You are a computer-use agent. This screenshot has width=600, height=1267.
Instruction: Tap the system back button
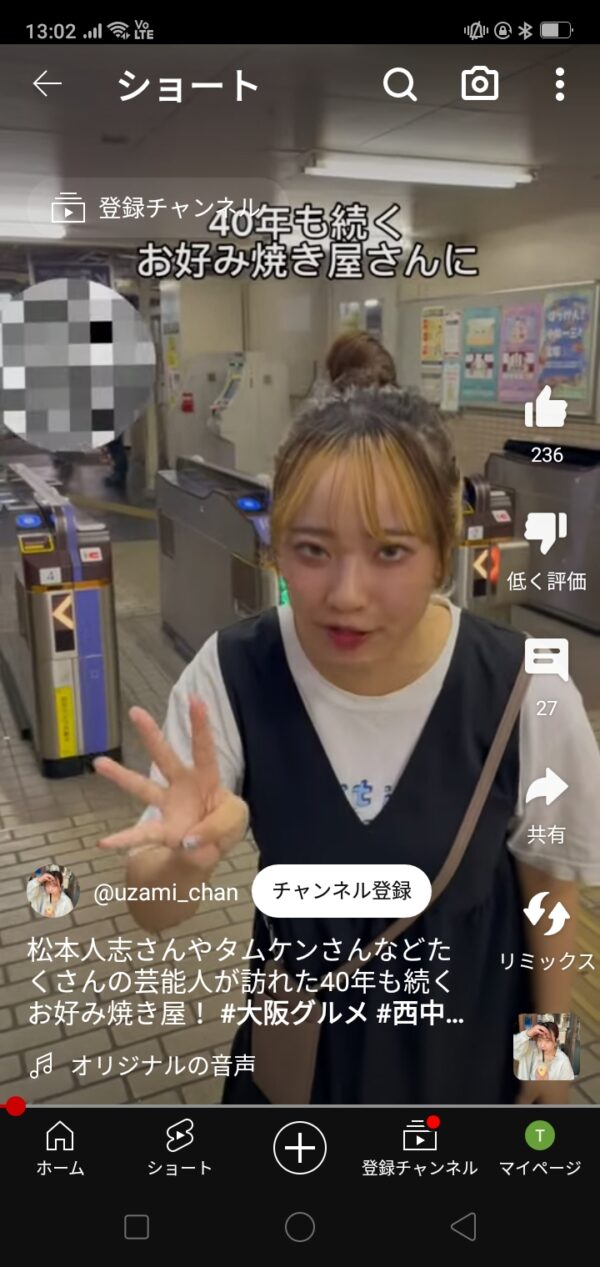pyautogui.click(x=462, y=1227)
